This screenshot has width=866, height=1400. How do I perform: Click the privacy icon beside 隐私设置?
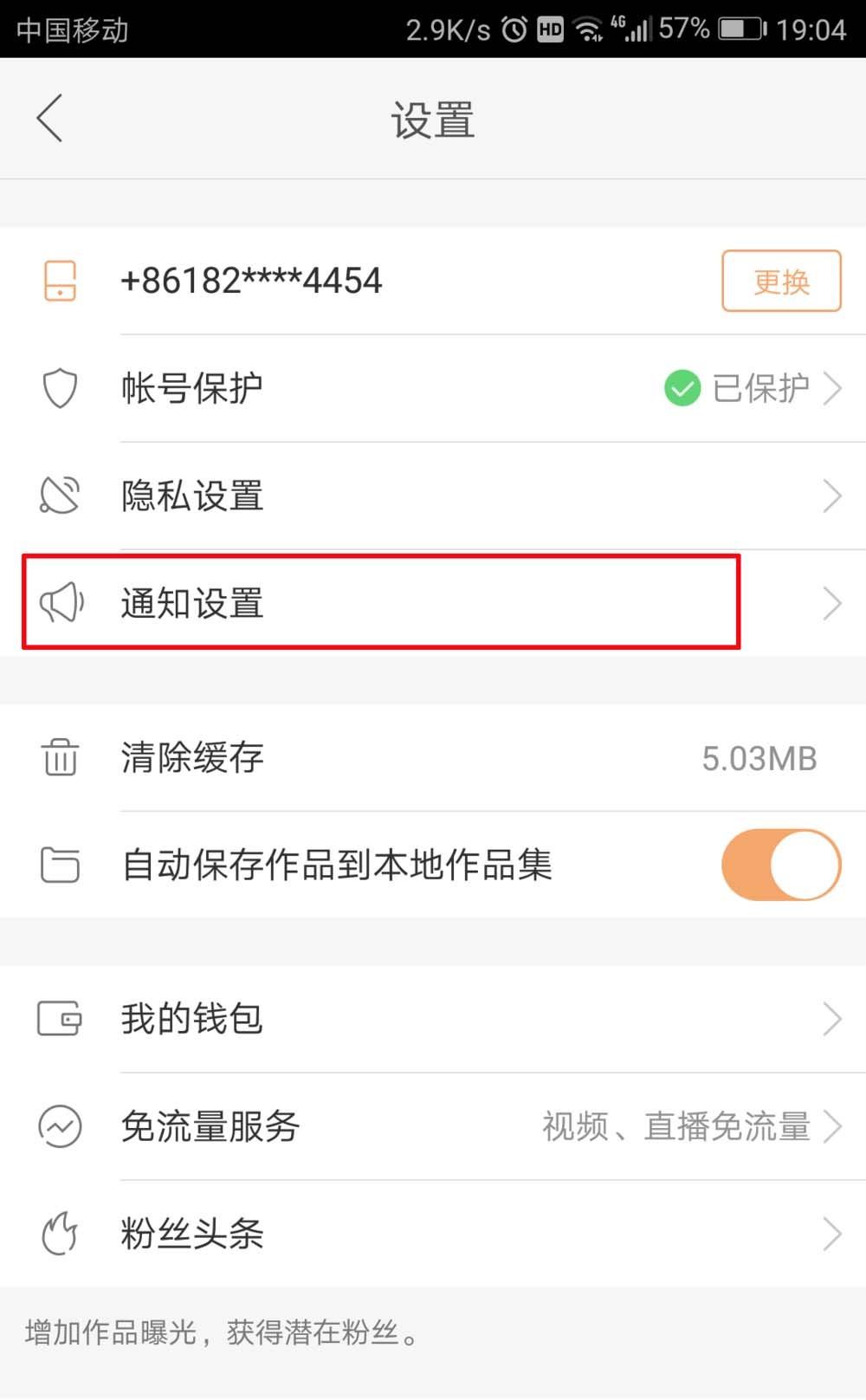pyautogui.click(x=59, y=496)
